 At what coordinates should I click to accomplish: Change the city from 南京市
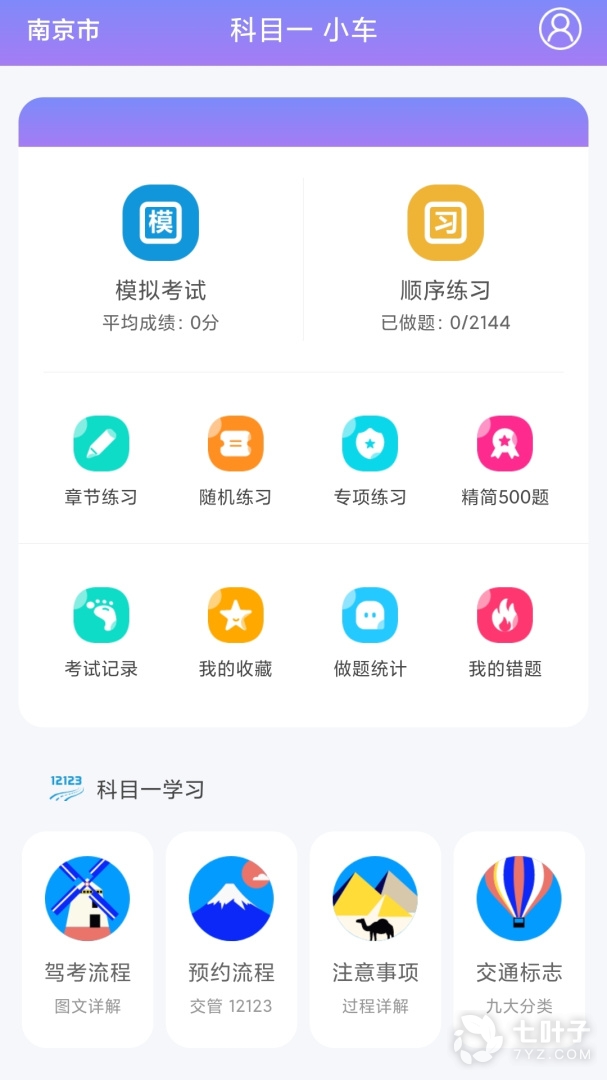click(63, 30)
